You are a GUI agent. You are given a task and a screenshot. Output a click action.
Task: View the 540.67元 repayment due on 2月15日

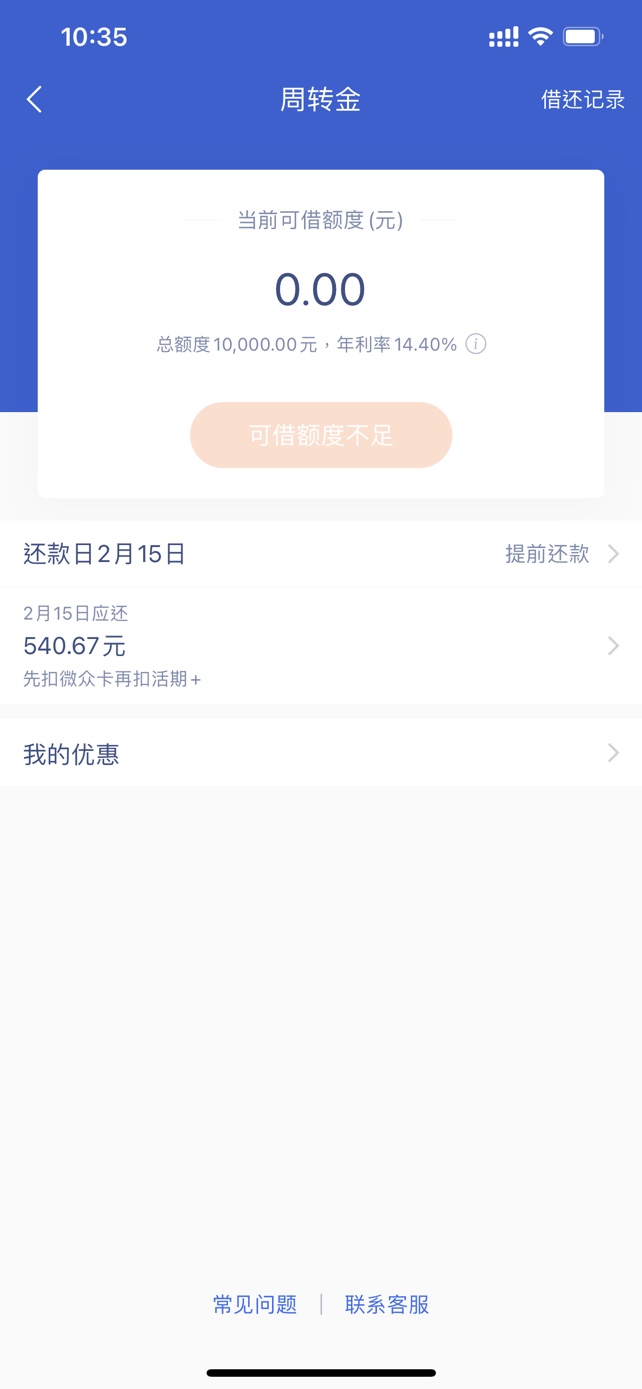321,646
